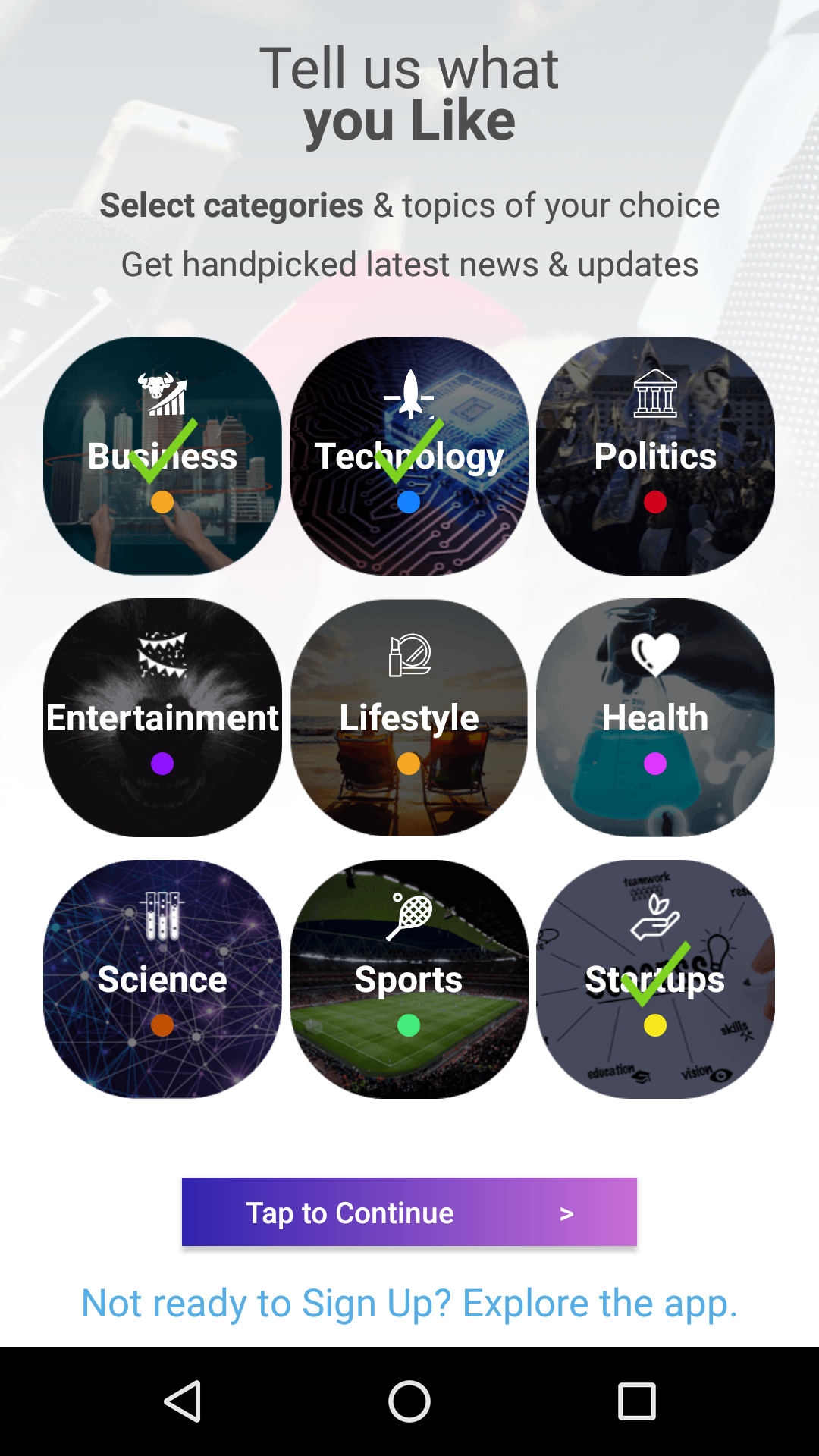This screenshot has width=819, height=1456.
Task: Add Health to your interests
Action: [x=655, y=717]
